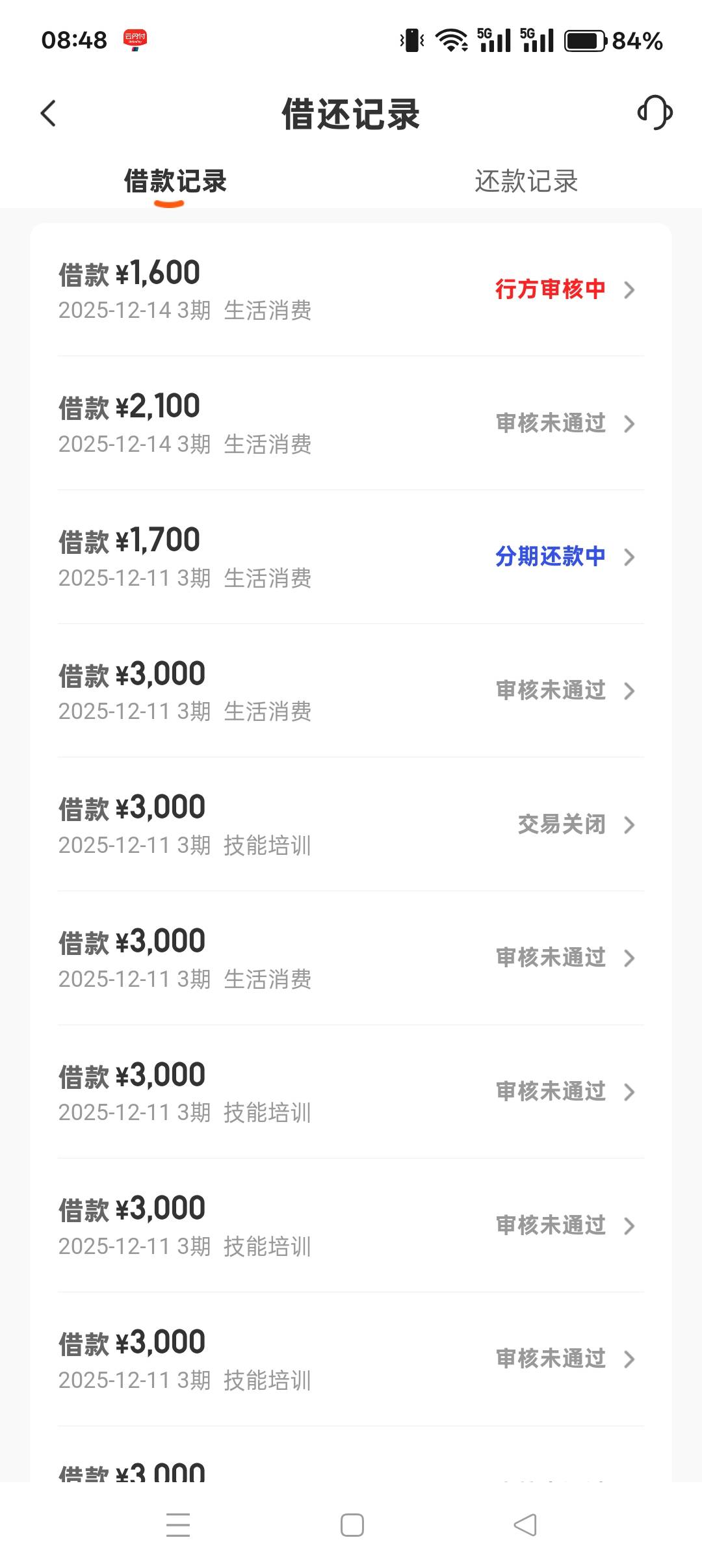Open customer service headset icon
Viewport: 702px width, 1568px height.
[655, 113]
